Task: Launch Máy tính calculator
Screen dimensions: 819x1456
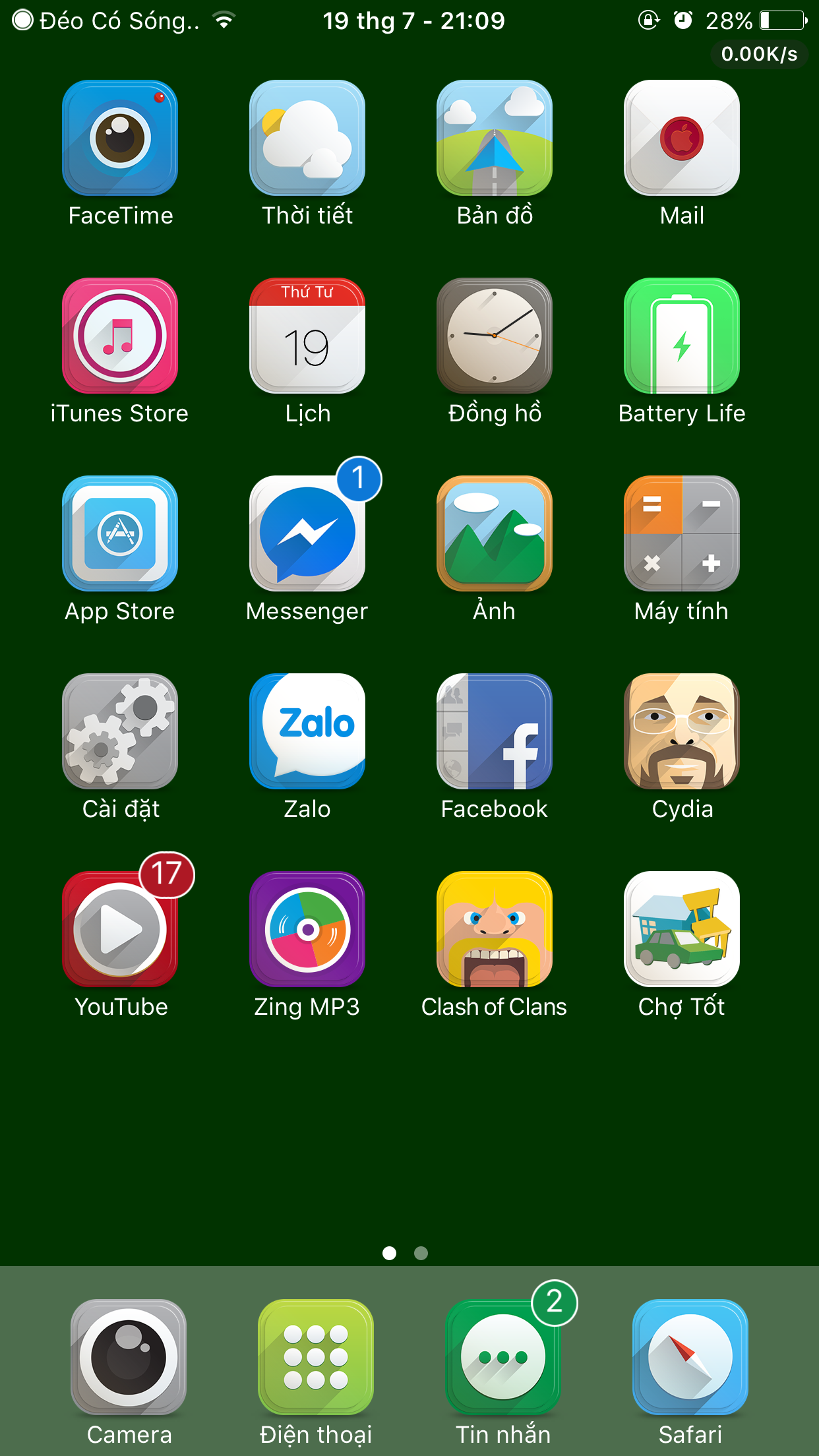Action: pos(682,534)
